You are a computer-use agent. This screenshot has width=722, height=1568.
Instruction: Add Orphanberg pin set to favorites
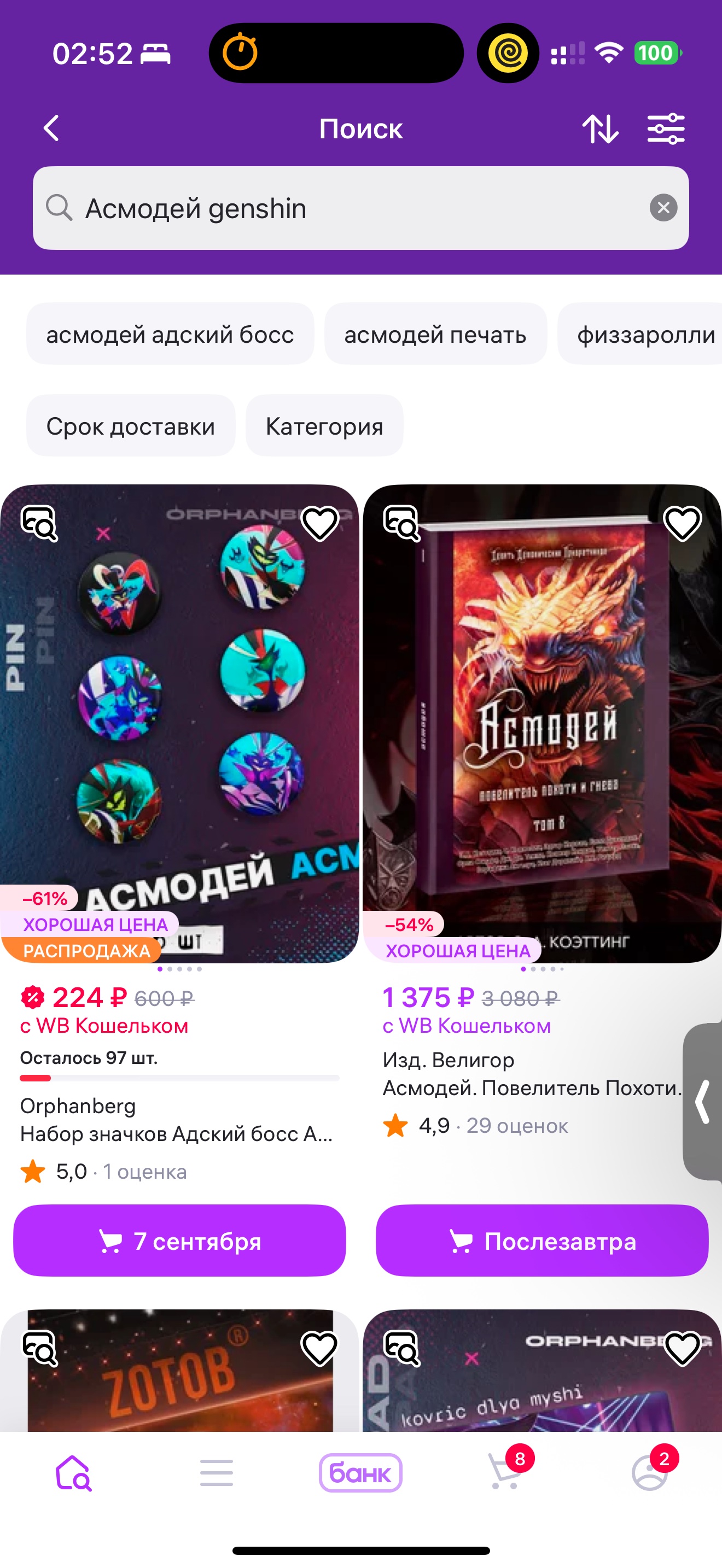[319, 523]
